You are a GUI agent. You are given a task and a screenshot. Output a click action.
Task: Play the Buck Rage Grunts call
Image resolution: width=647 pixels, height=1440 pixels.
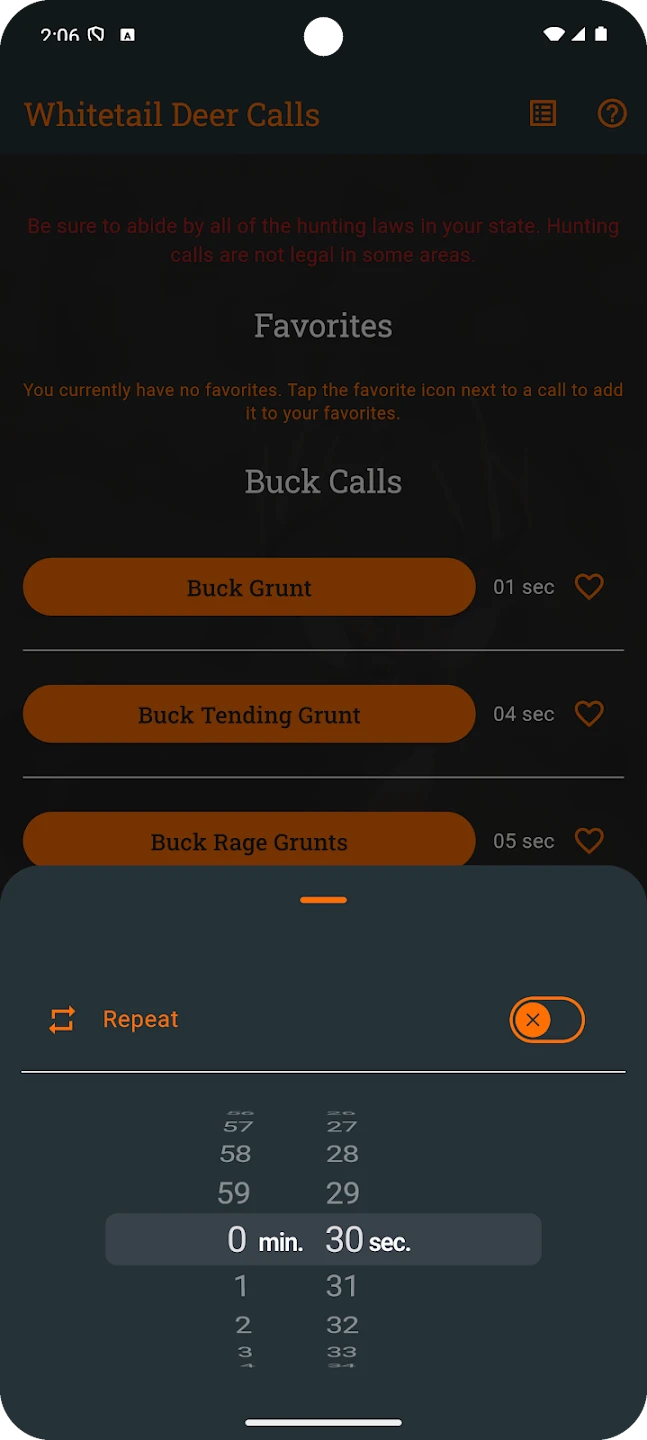tap(249, 840)
